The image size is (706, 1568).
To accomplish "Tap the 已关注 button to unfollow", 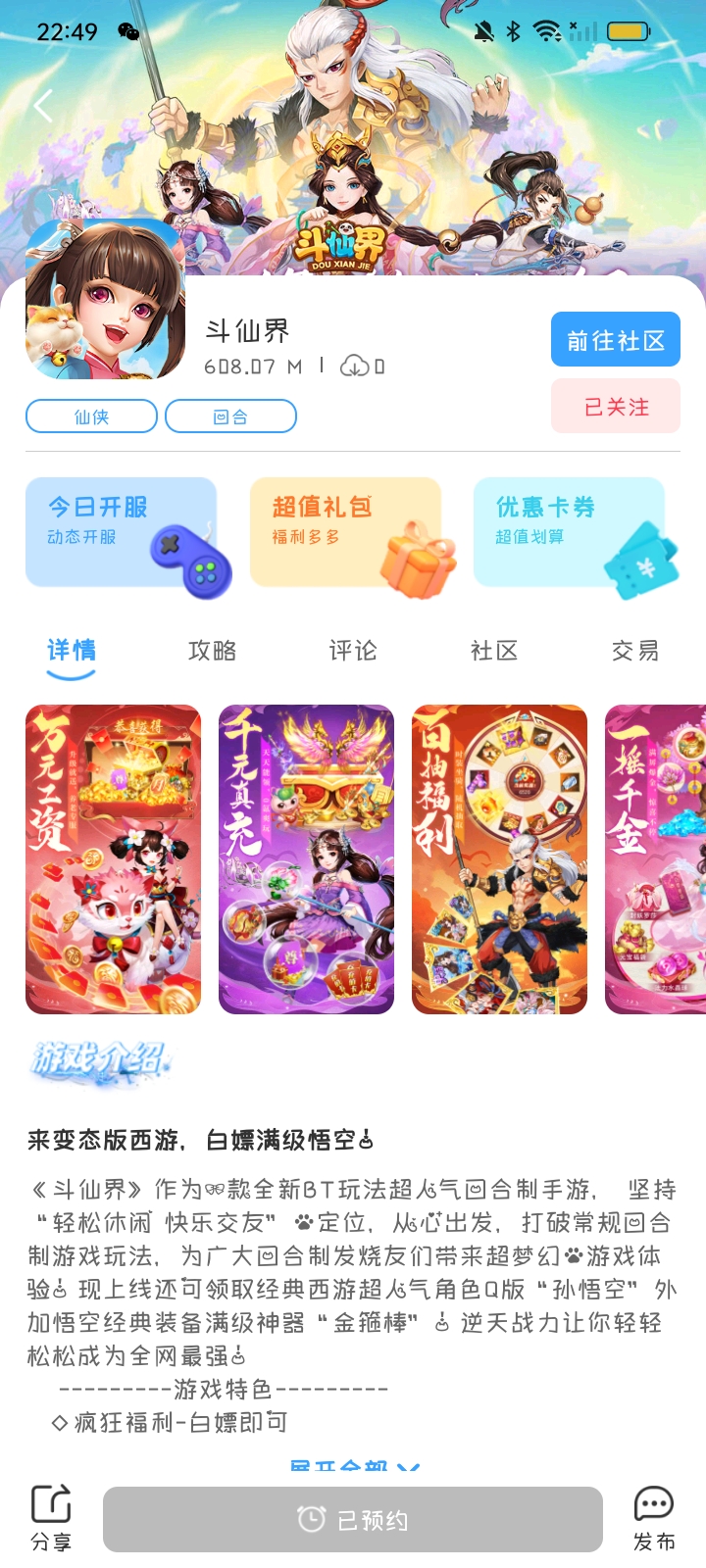I will pyautogui.click(x=615, y=407).
